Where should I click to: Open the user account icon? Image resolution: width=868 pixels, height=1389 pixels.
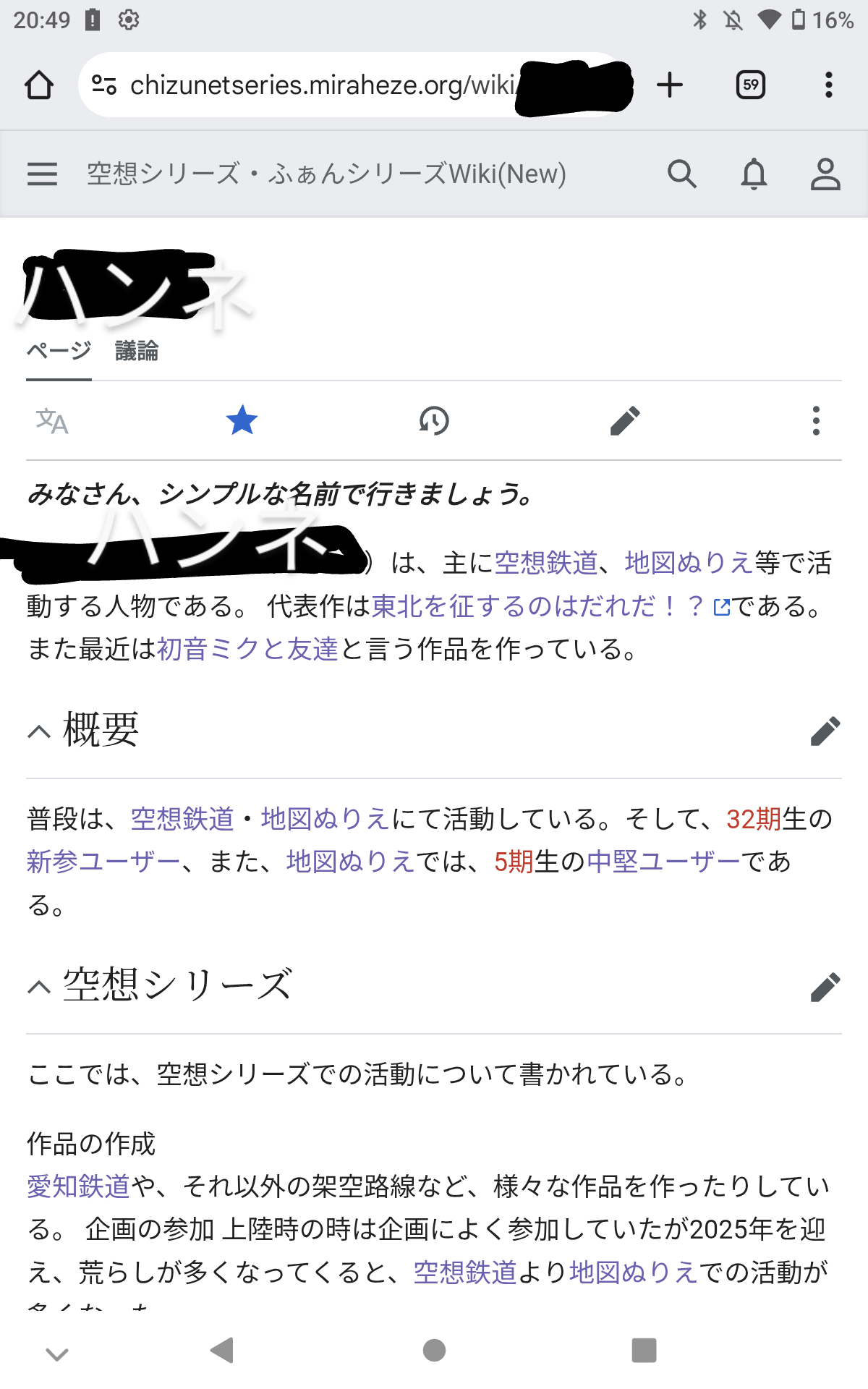[825, 174]
